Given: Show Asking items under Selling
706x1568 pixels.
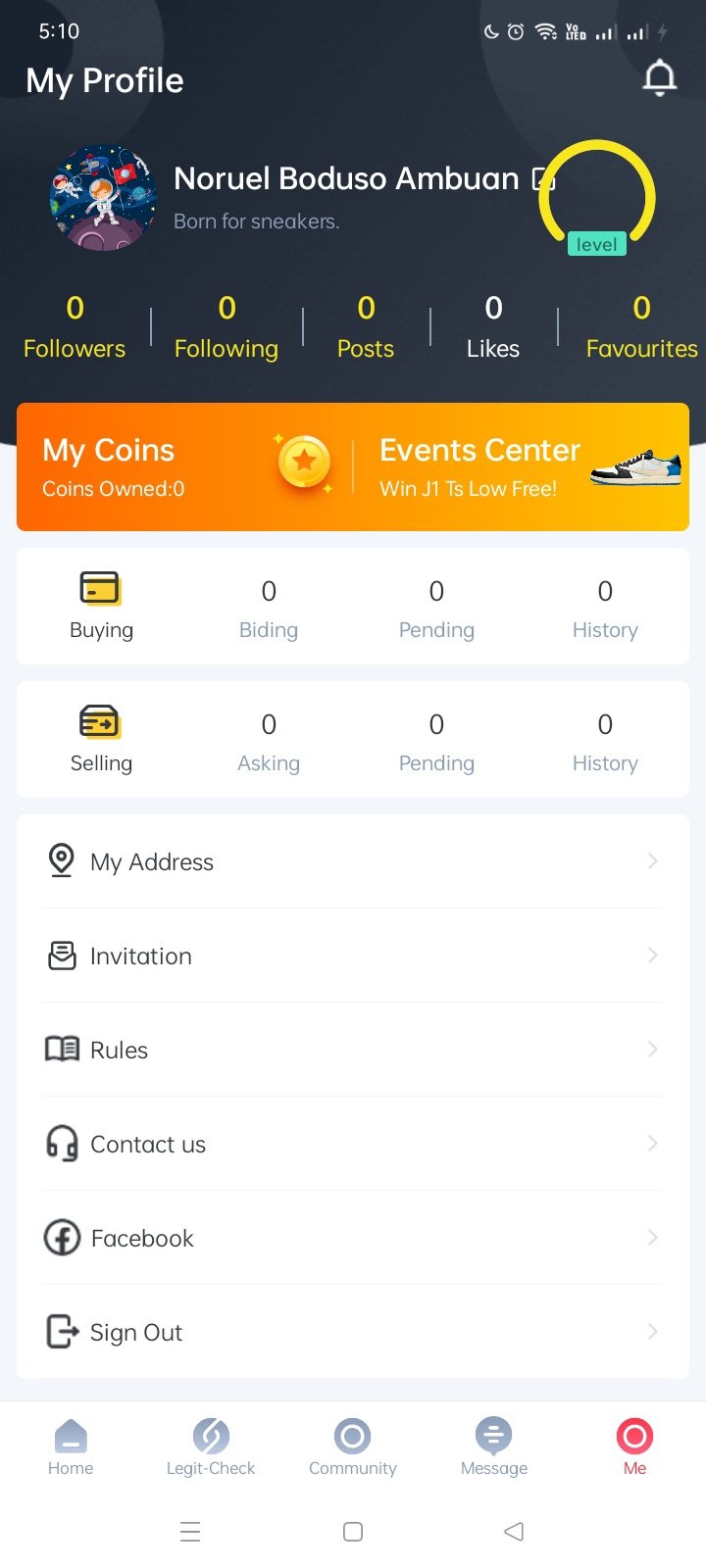Looking at the screenshot, I should pyautogui.click(x=269, y=741).
